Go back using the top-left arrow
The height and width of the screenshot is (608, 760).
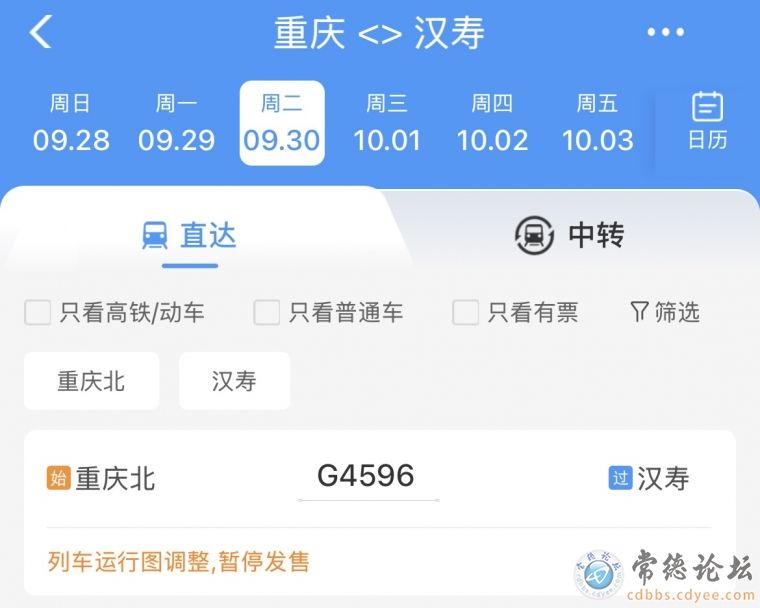click(40, 33)
